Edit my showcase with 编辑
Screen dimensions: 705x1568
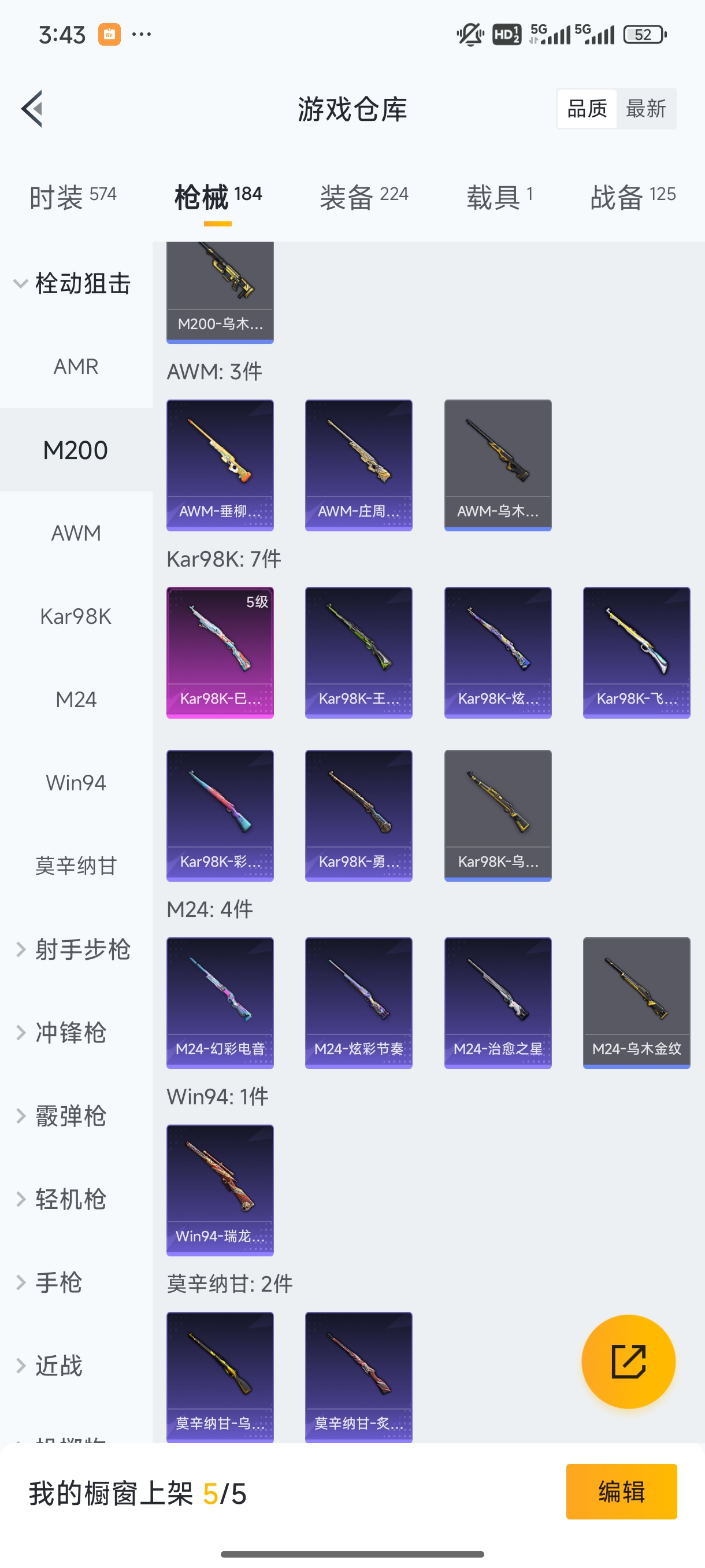pyautogui.click(x=621, y=1492)
